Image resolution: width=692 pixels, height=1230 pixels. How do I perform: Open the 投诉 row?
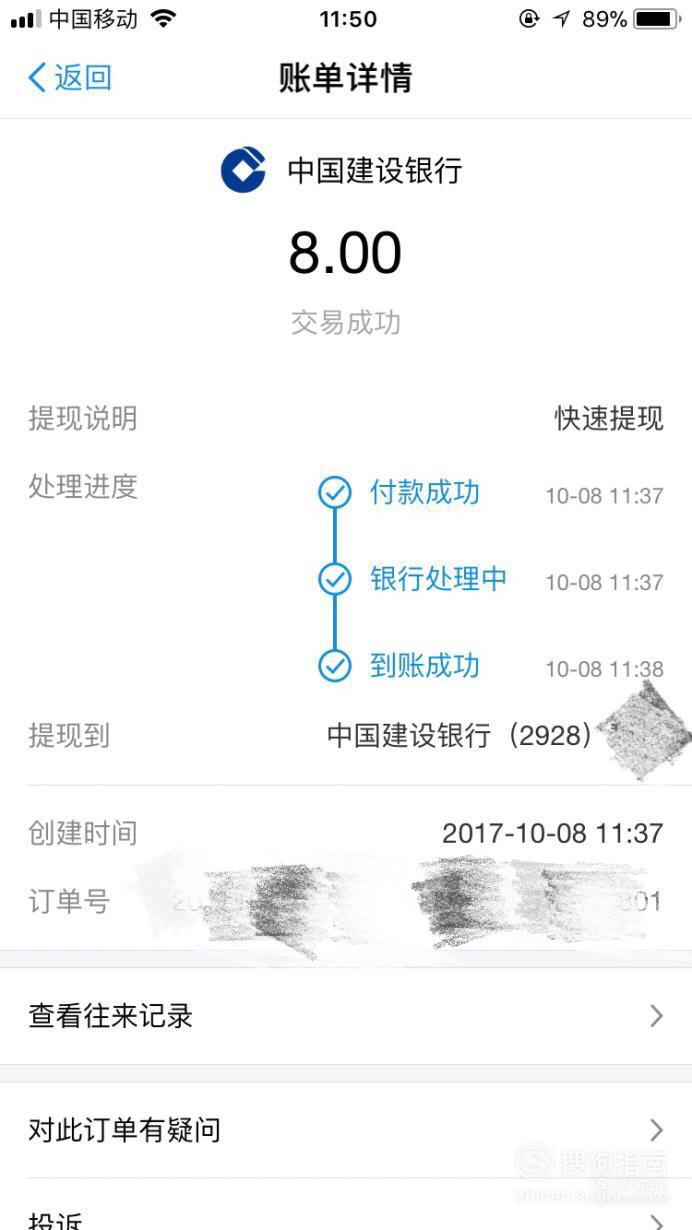tap(345, 1220)
